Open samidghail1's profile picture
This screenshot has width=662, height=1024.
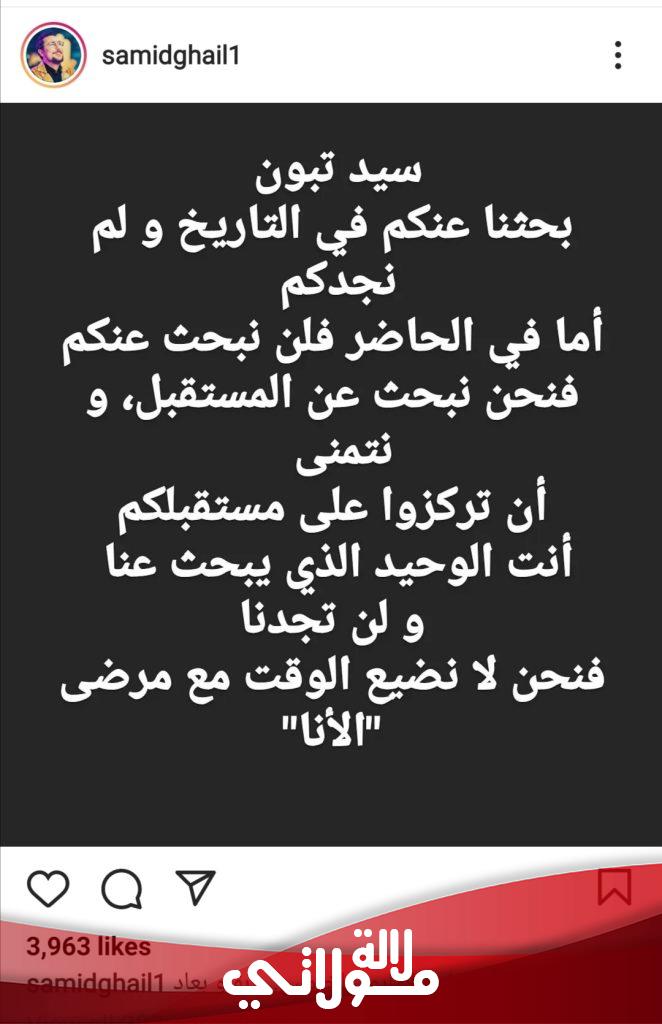pyautogui.click(x=53, y=56)
